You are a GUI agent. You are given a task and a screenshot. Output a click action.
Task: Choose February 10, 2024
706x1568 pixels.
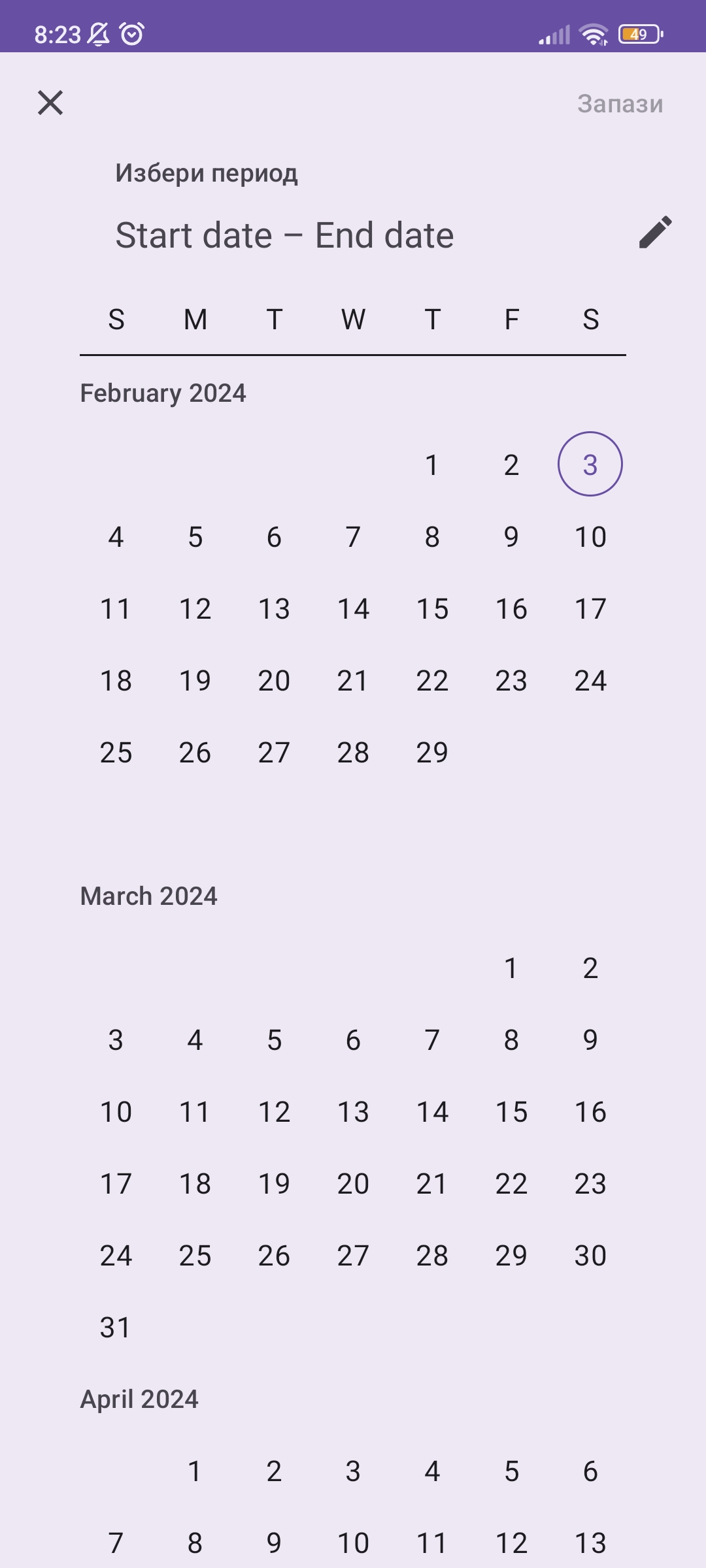(x=590, y=537)
